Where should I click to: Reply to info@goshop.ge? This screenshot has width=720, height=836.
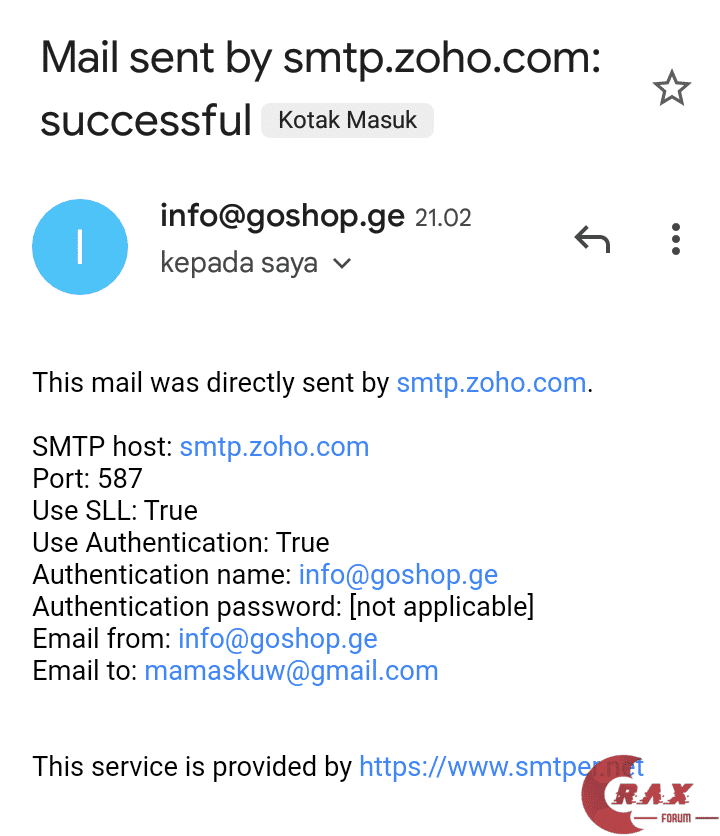(x=591, y=240)
